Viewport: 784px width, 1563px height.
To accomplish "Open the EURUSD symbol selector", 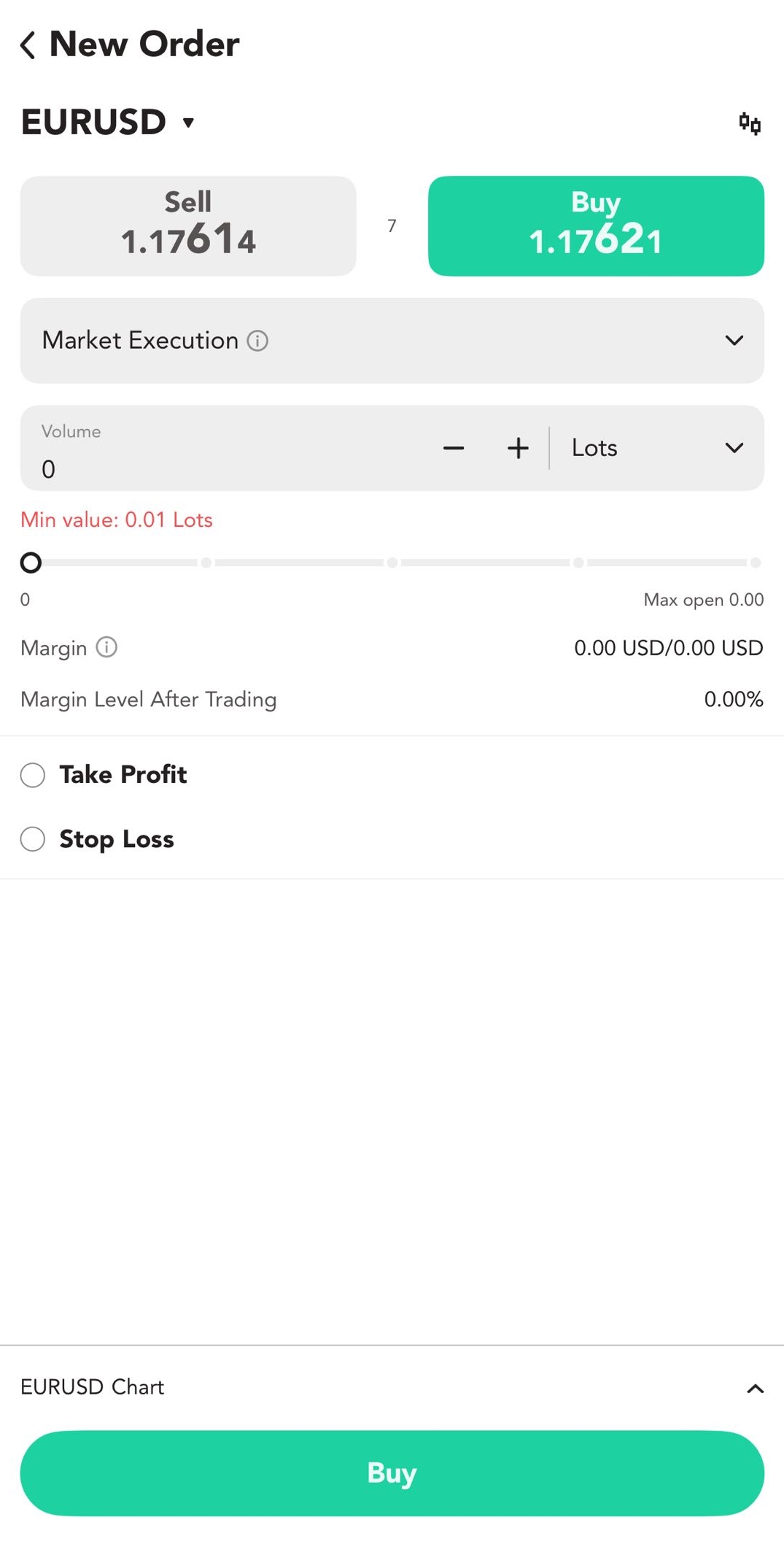I will [x=108, y=122].
